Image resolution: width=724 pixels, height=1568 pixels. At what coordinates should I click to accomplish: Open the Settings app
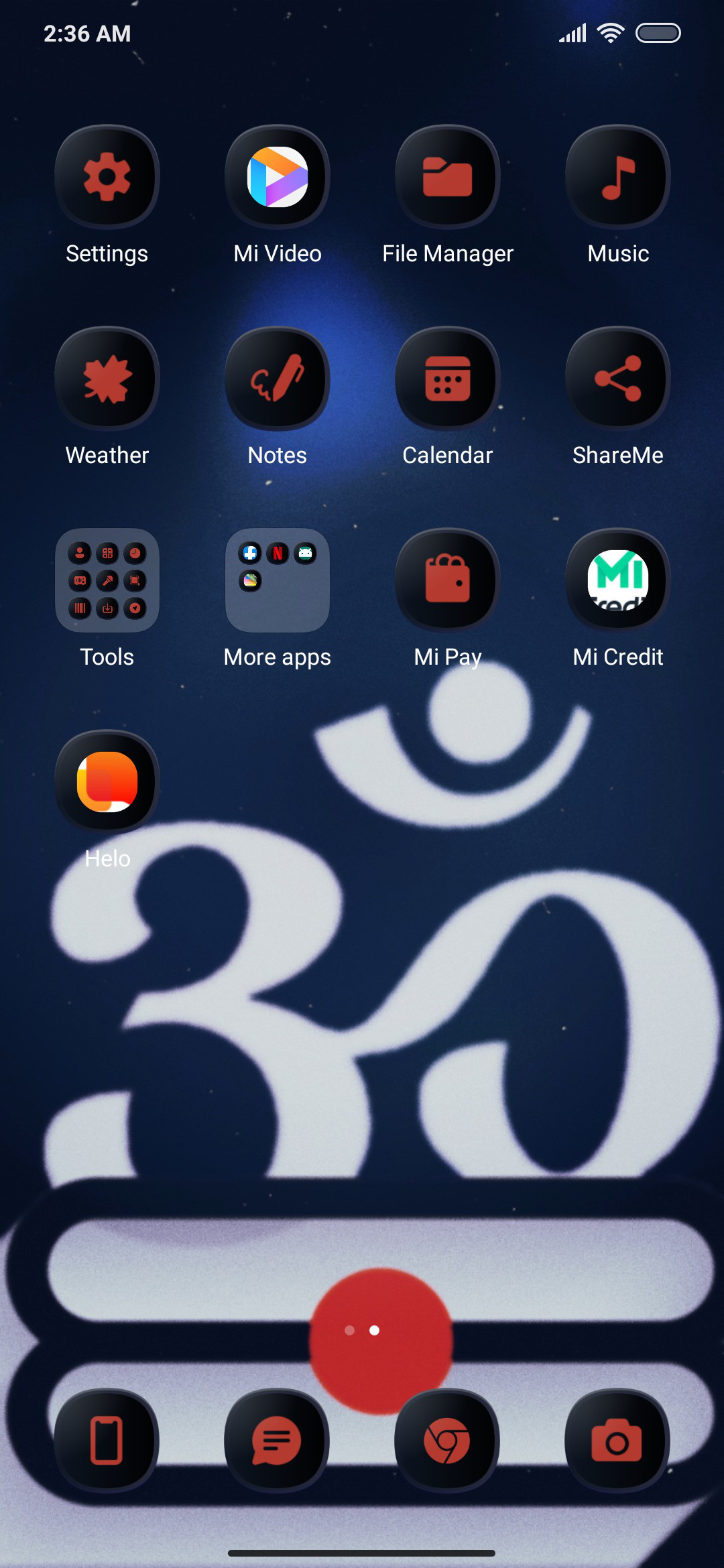pos(107,178)
